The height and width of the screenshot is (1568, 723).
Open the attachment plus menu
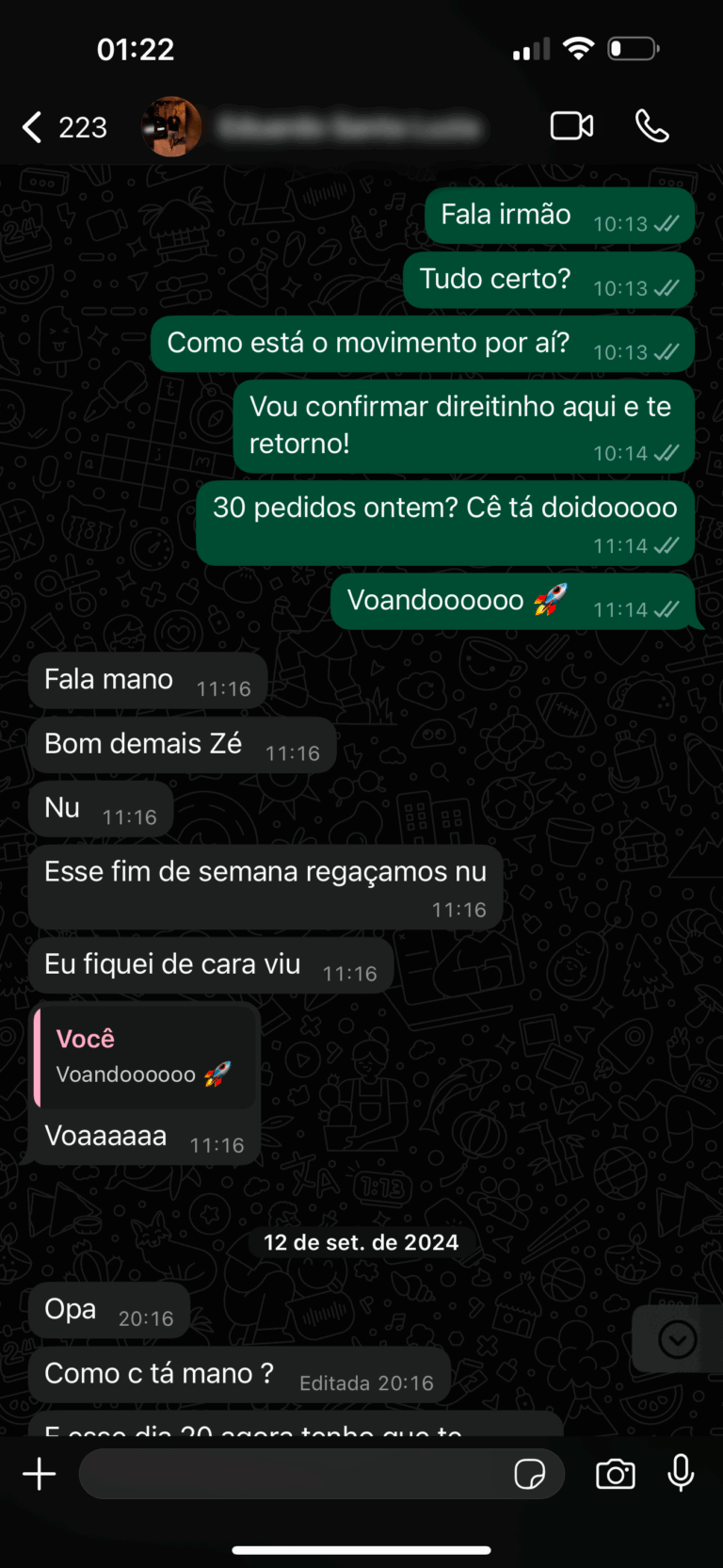coord(40,1474)
